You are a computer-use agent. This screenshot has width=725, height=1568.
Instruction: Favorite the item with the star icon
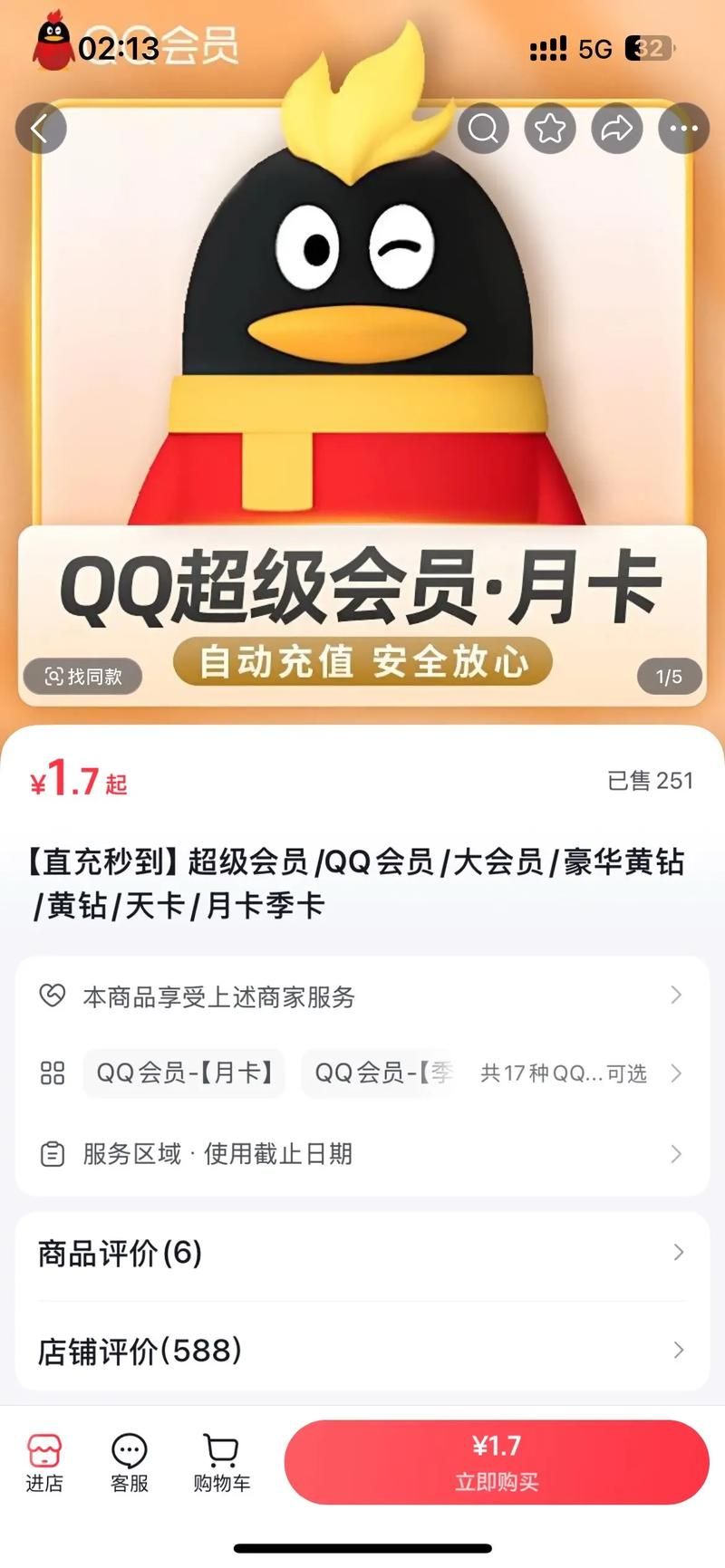pyautogui.click(x=549, y=128)
